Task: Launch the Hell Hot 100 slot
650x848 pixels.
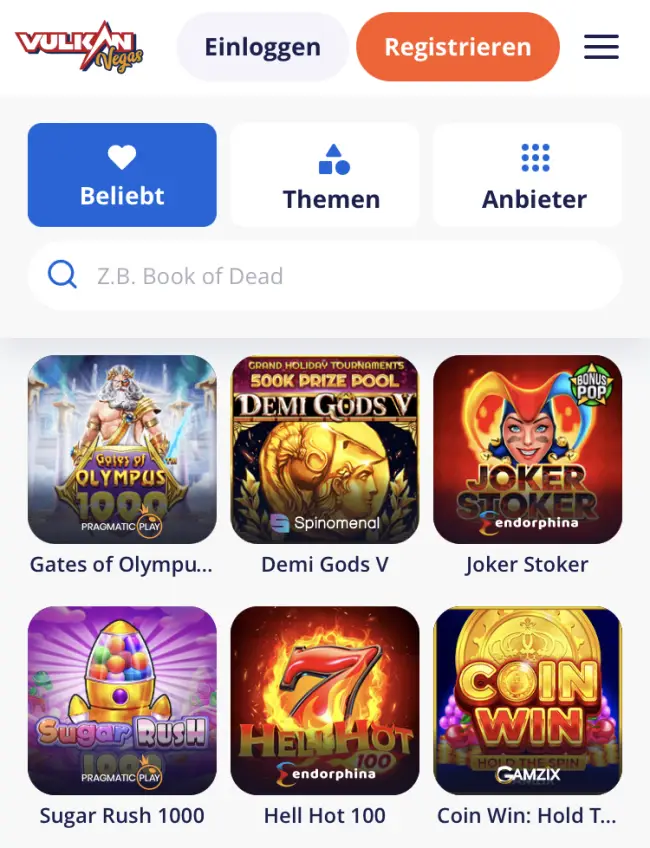Action: coord(324,700)
